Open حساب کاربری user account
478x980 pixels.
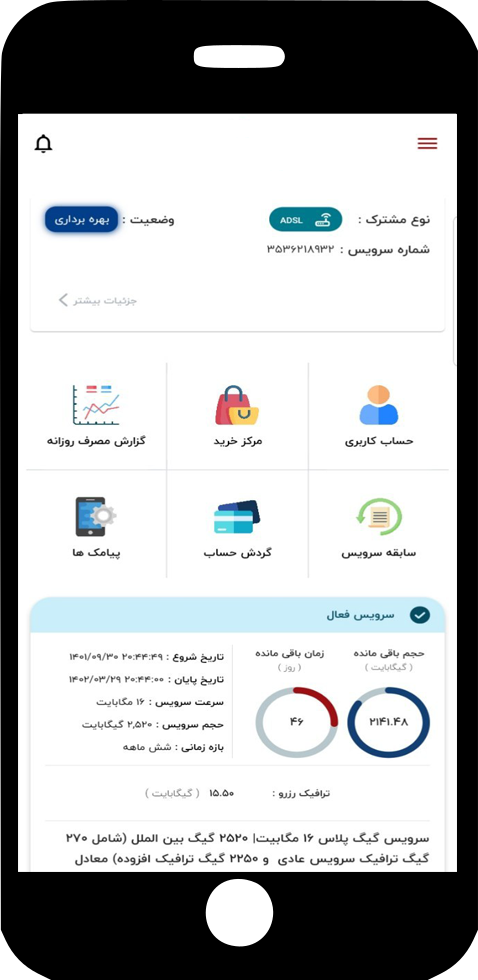coord(379,416)
